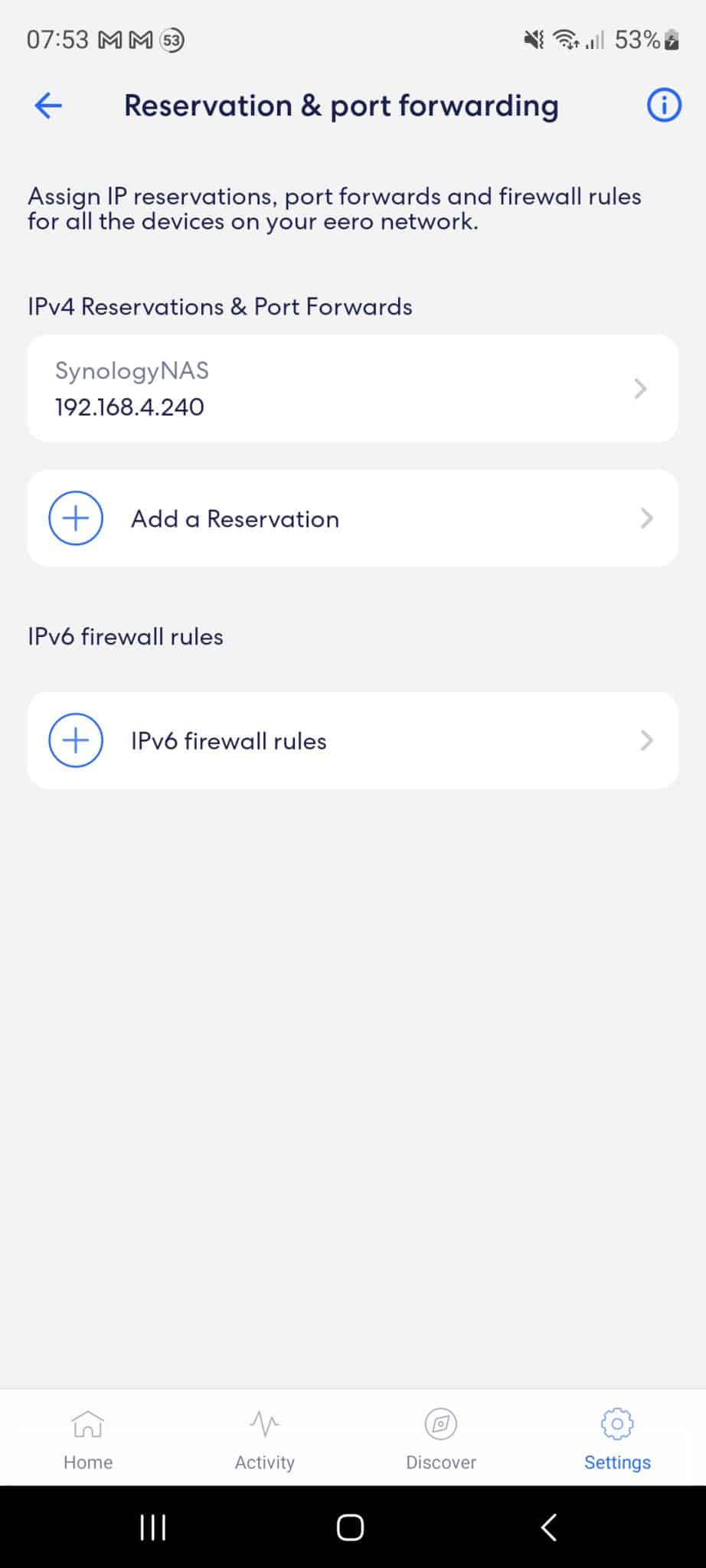Switch to the Settings tab
Viewport: 706px width, 1568px height.
tap(617, 1439)
